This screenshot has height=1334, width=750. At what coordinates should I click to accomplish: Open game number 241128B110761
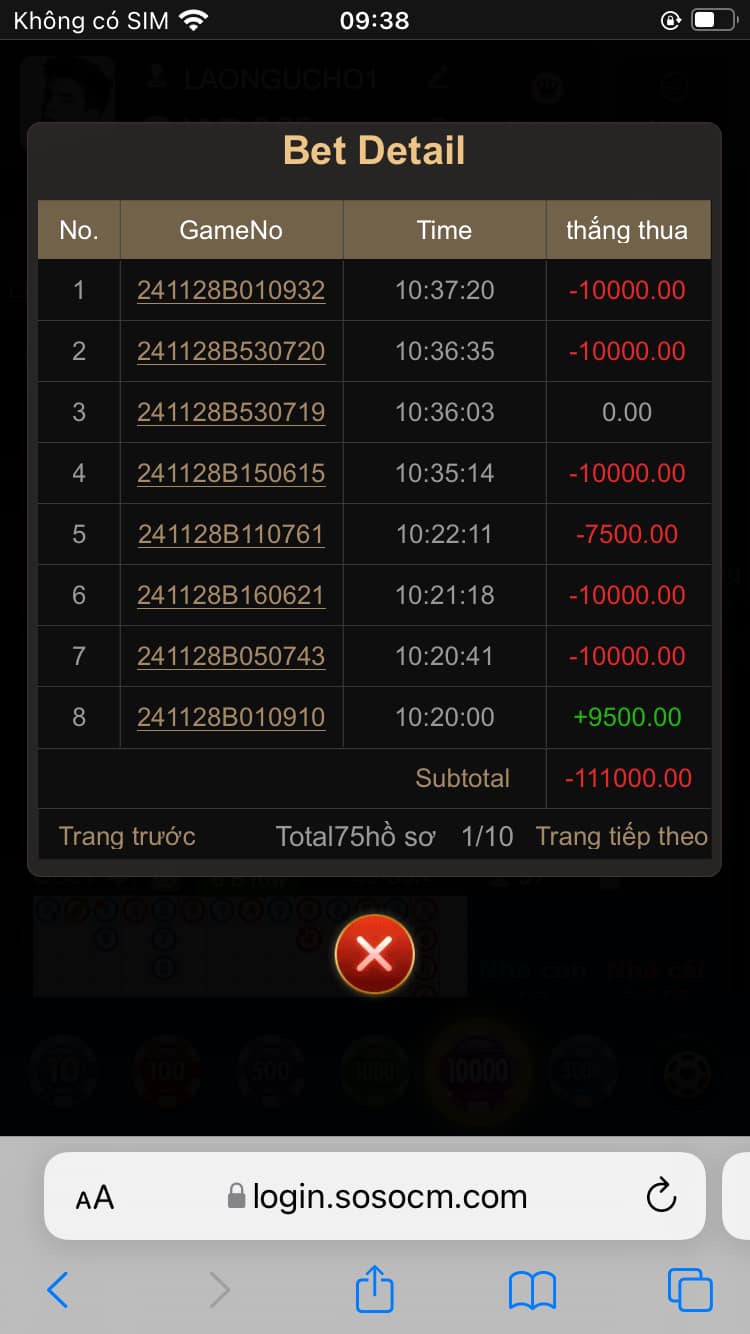[231, 535]
